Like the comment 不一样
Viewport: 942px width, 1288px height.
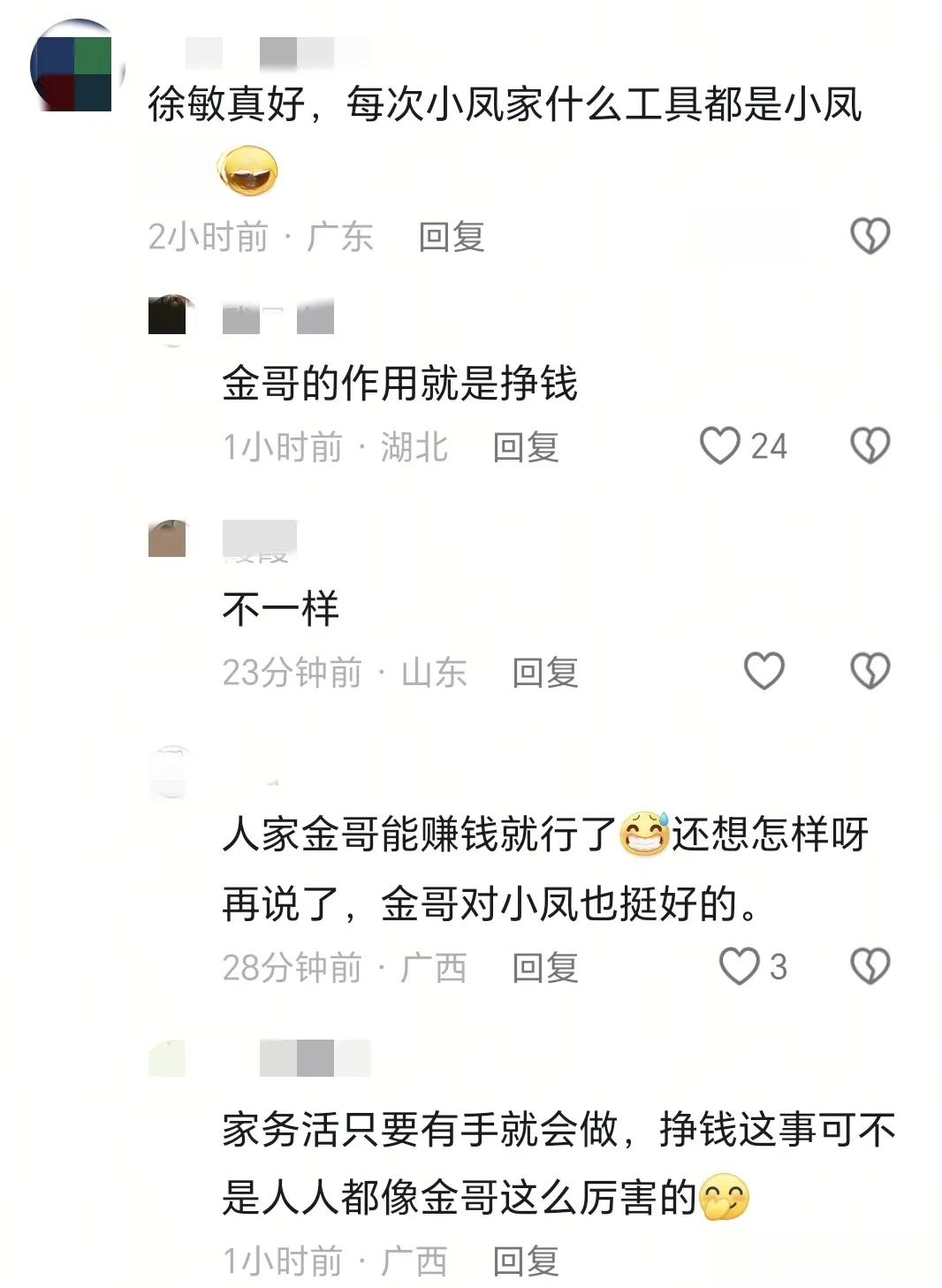coord(764,672)
